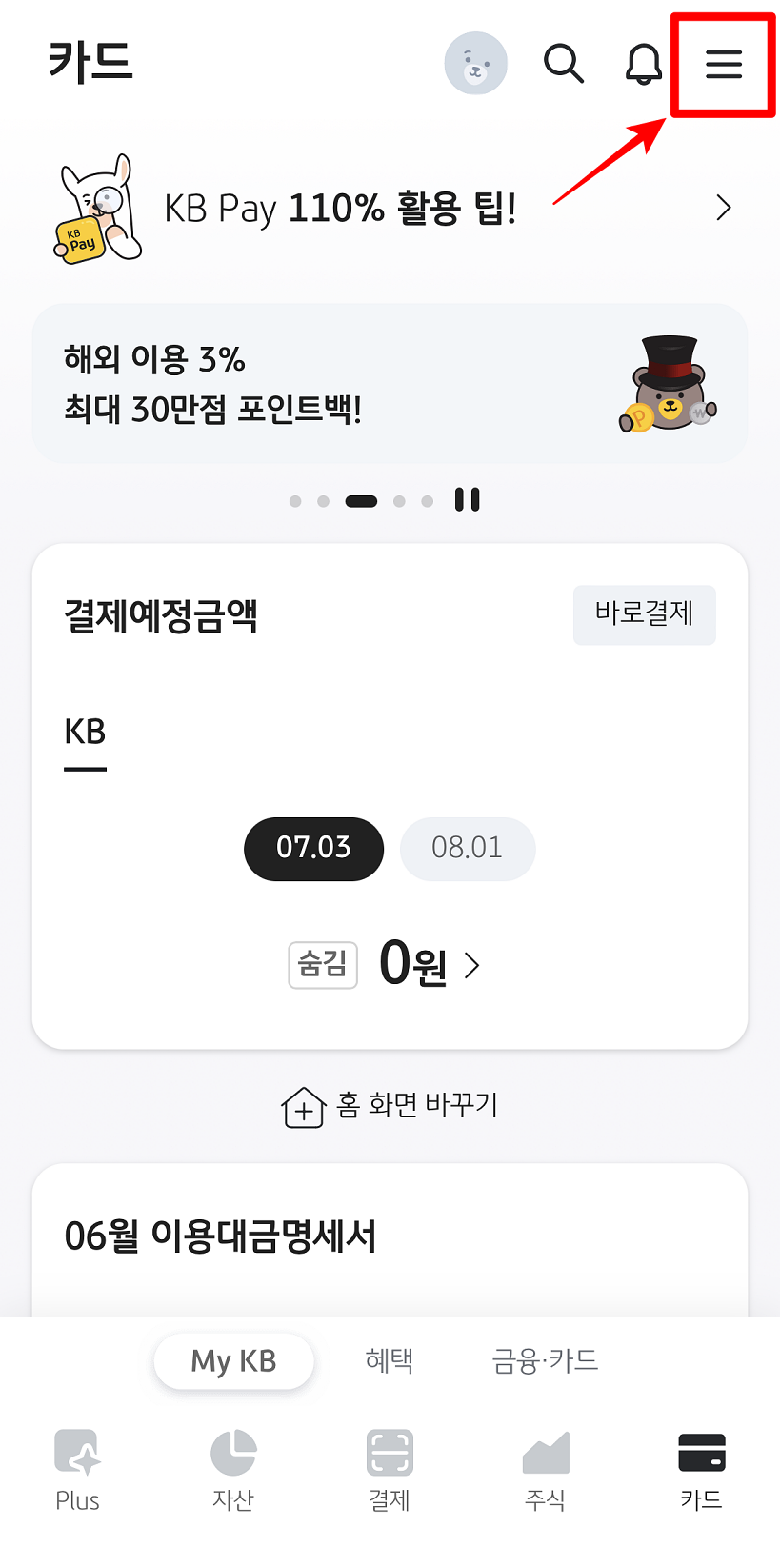Viewport: 780px width, 1568px height.
Task: Jump to the third carousel slide dot
Action: click(362, 500)
